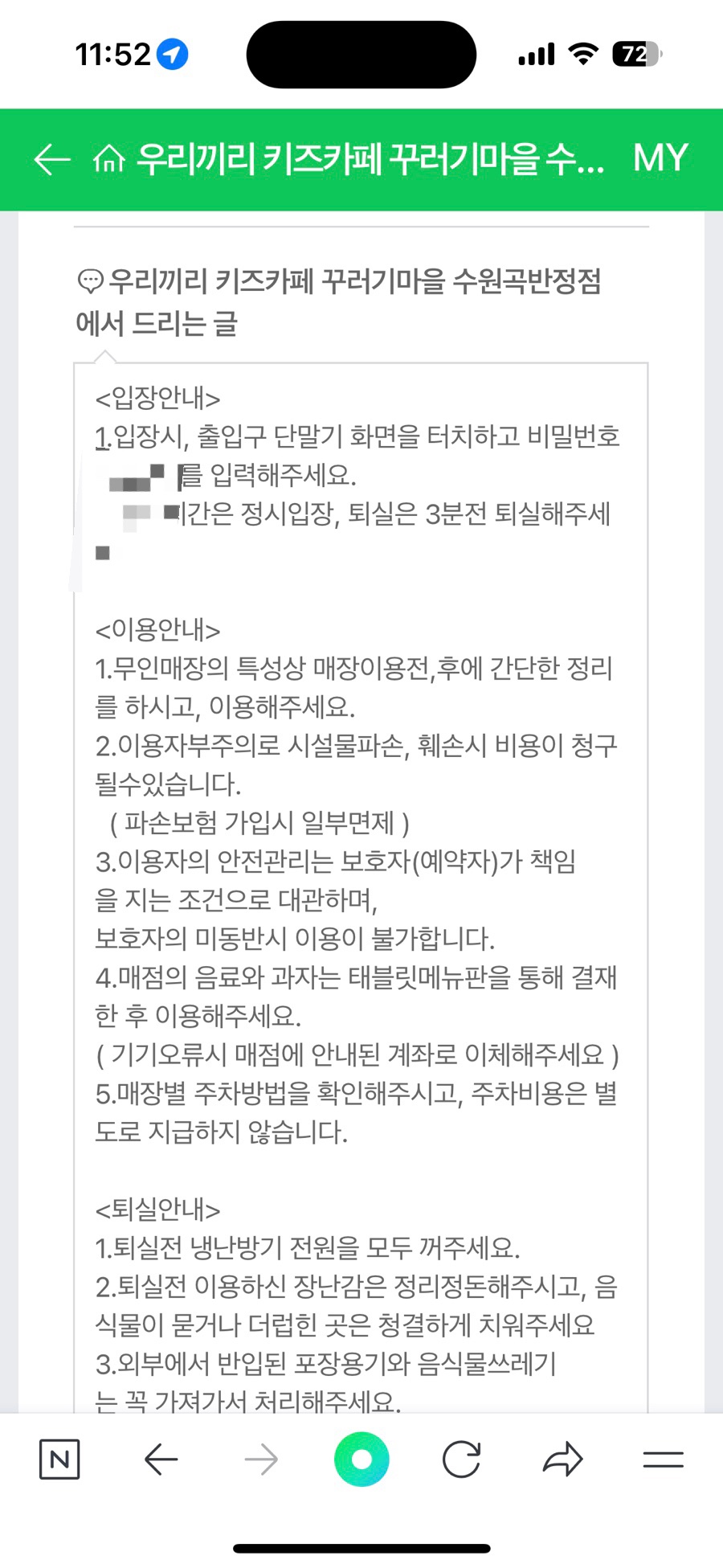The image size is (723, 1568).
Task: Reload the current page
Action: (x=462, y=1460)
